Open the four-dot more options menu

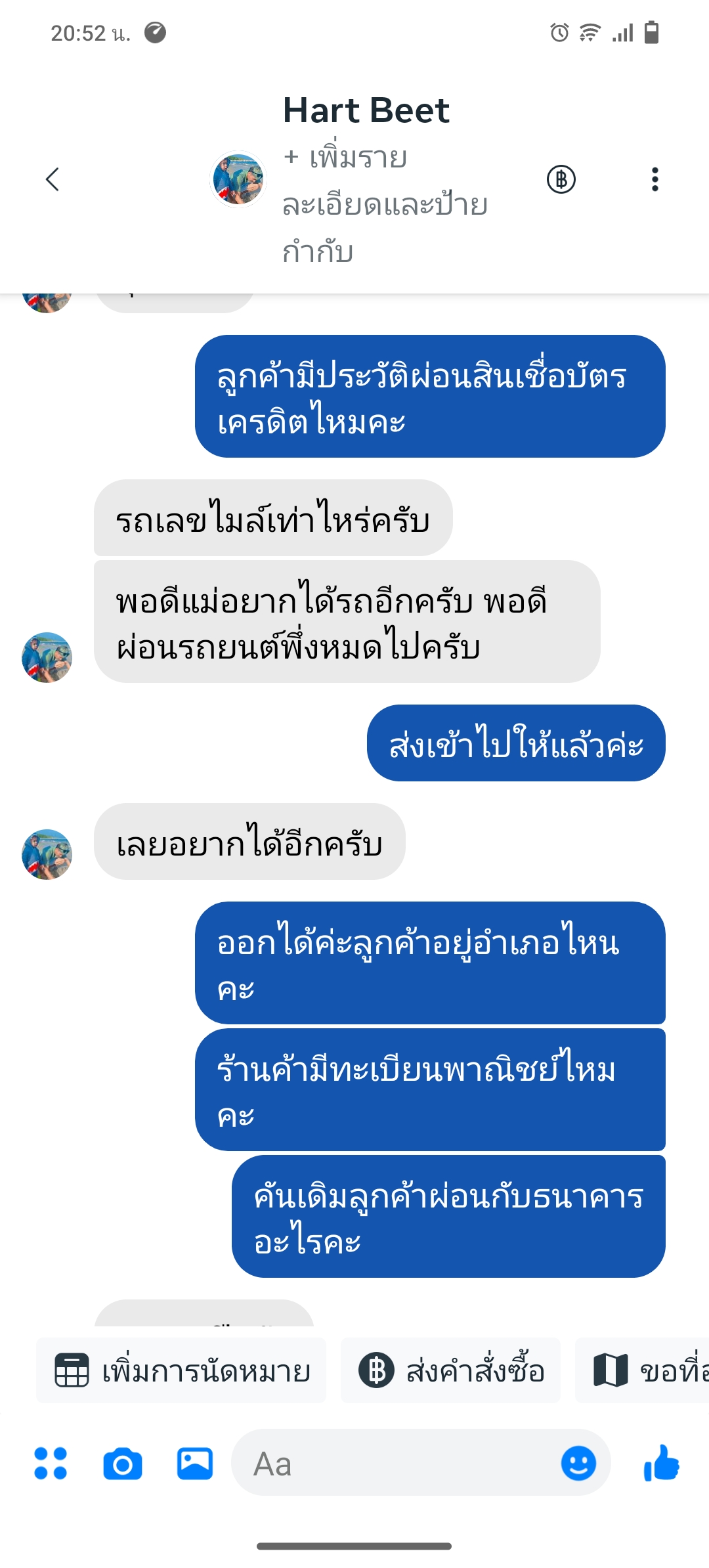[x=51, y=1464]
